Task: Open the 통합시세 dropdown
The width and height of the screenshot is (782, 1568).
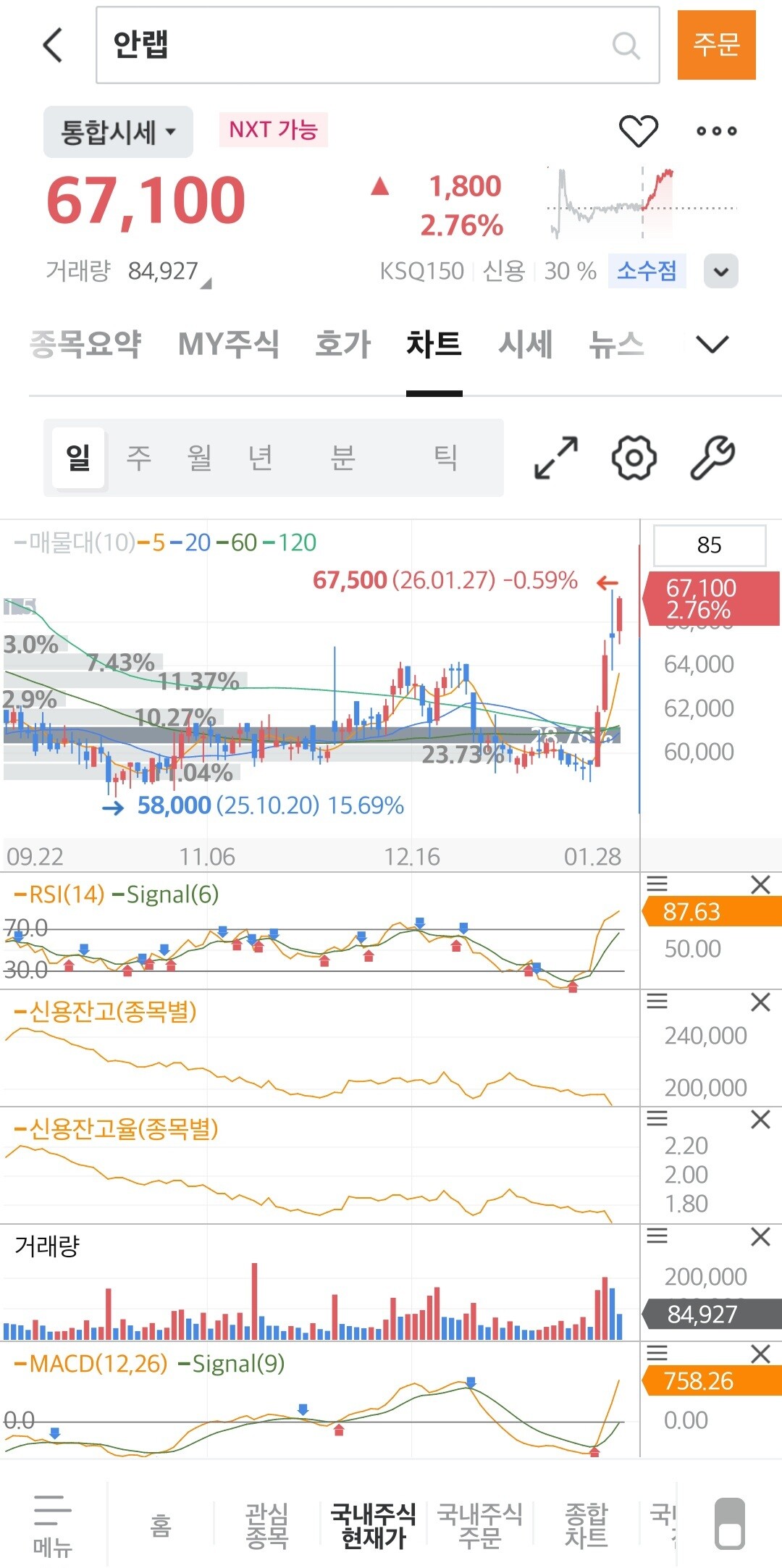Action: [x=118, y=132]
